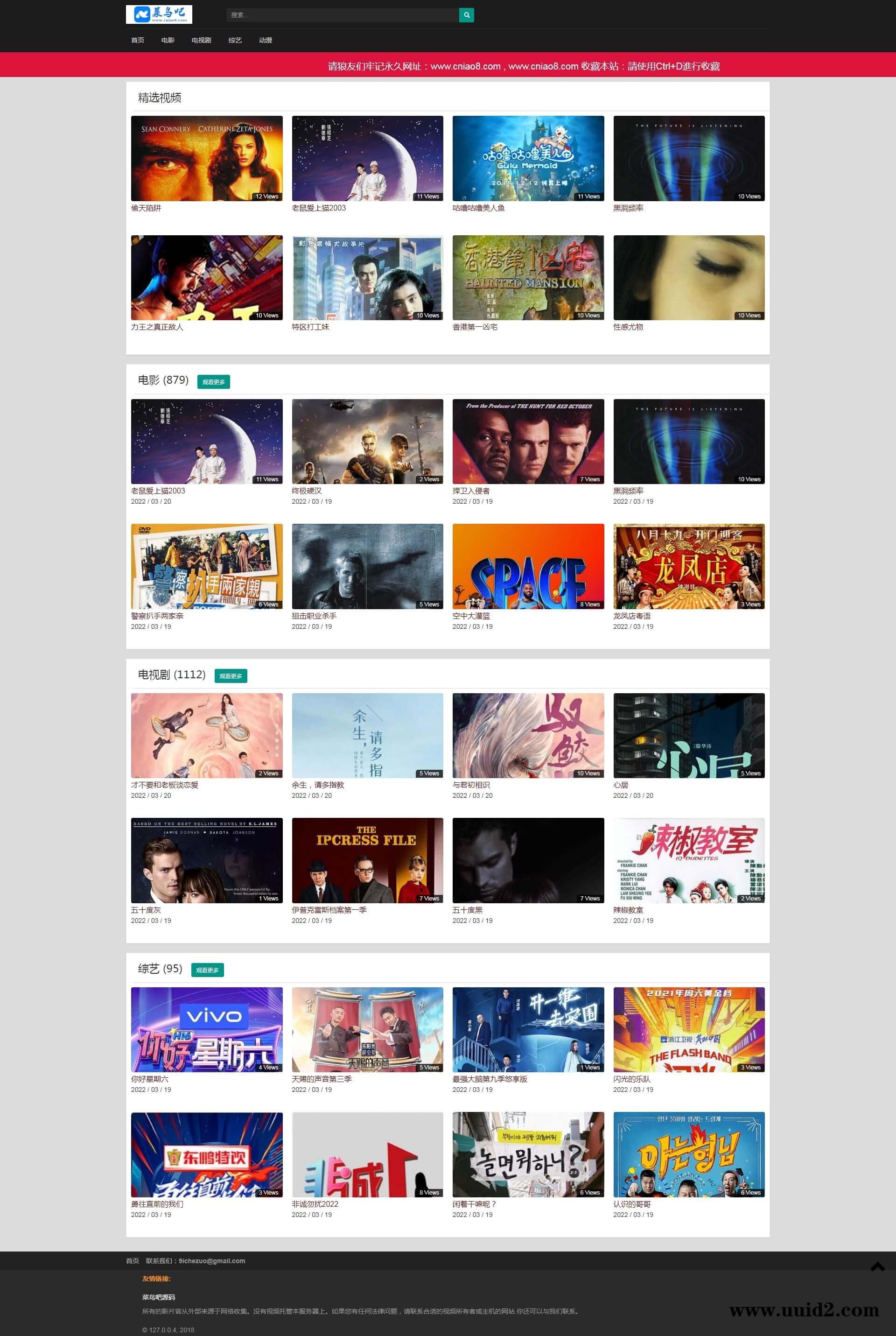Tap the green search icon button
896x1336 pixels.
(x=466, y=15)
